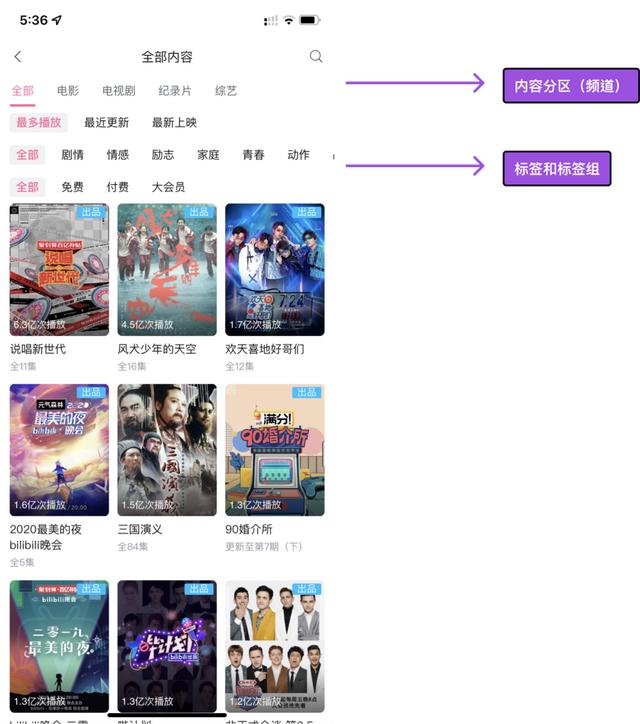Apply the 青春 tag filter
Viewport: 640px width, 724px height.
pos(253,155)
